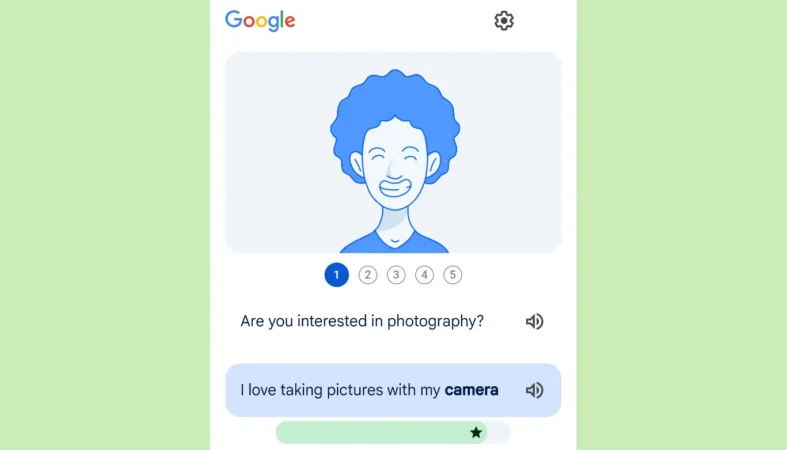
Task: Switch to step 5
Action: pos(453,275)
